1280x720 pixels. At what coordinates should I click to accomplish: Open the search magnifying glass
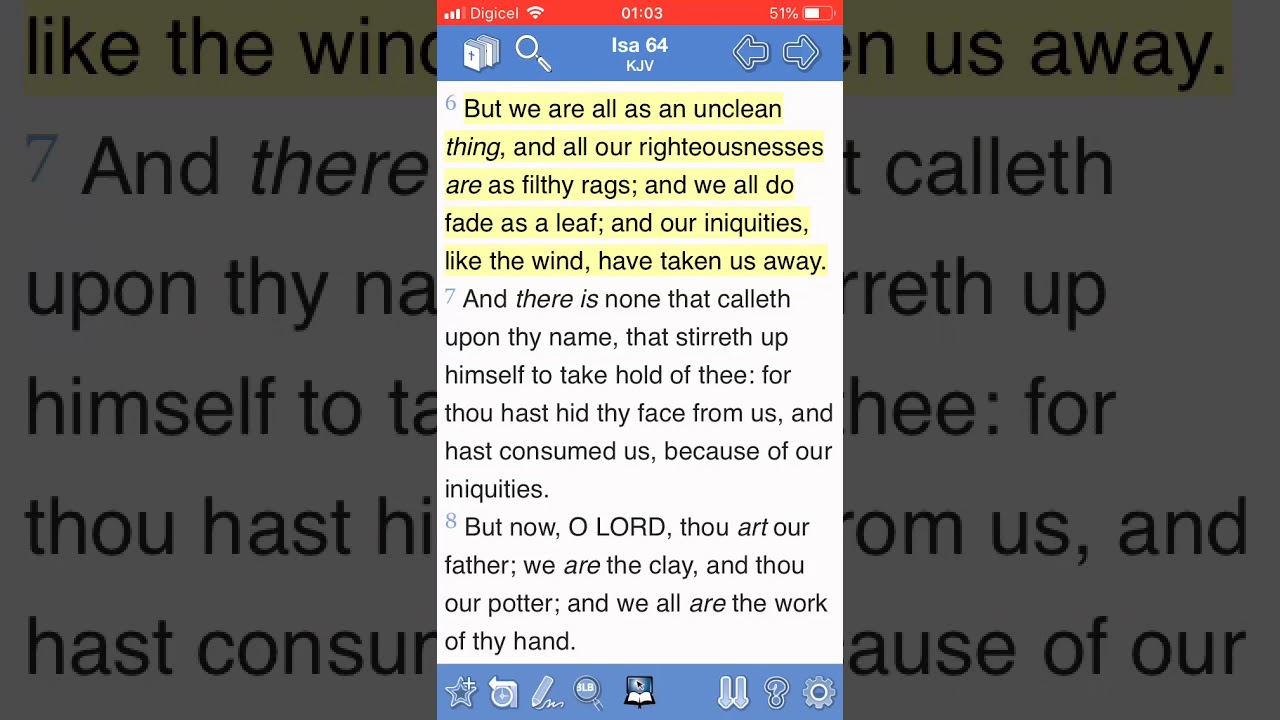click(x=532, y=53)
